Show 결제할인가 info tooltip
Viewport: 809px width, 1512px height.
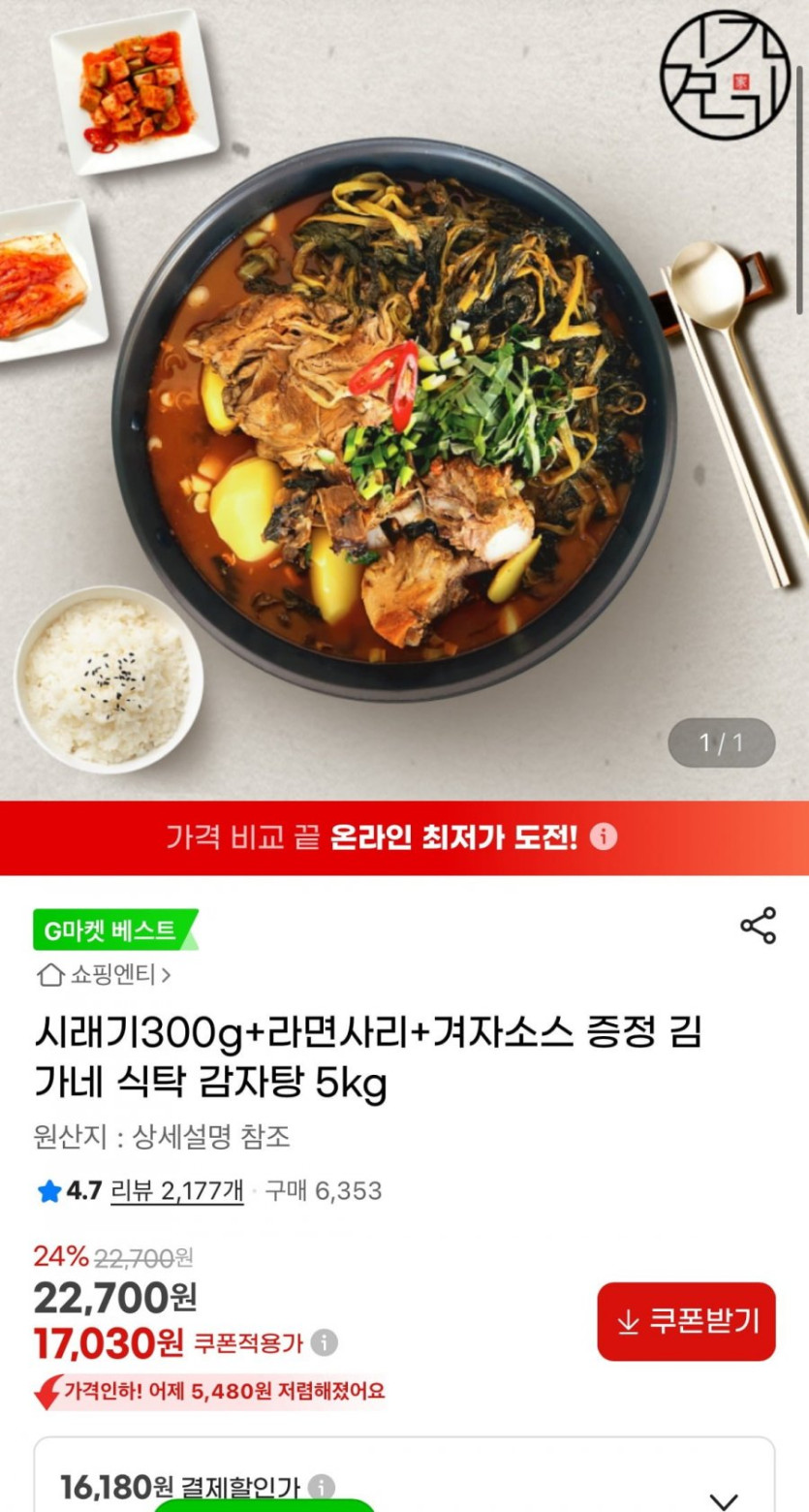click(321, 1487)
